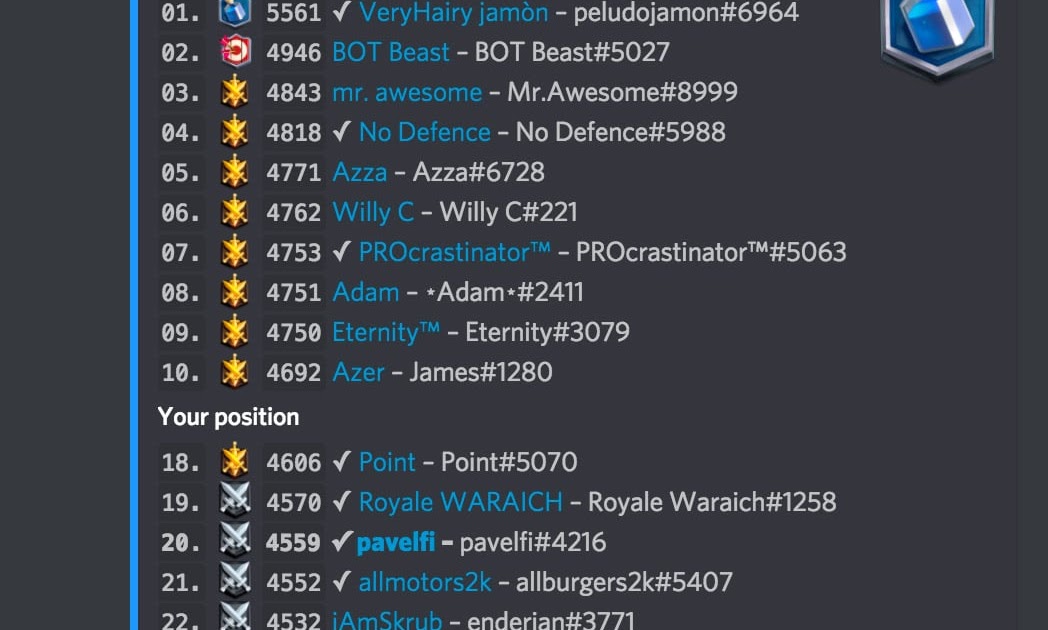Image resolution: width=1048 pixels, height=630 pixels.
Task: Tap the Adam player link
Action: point(365,292)
